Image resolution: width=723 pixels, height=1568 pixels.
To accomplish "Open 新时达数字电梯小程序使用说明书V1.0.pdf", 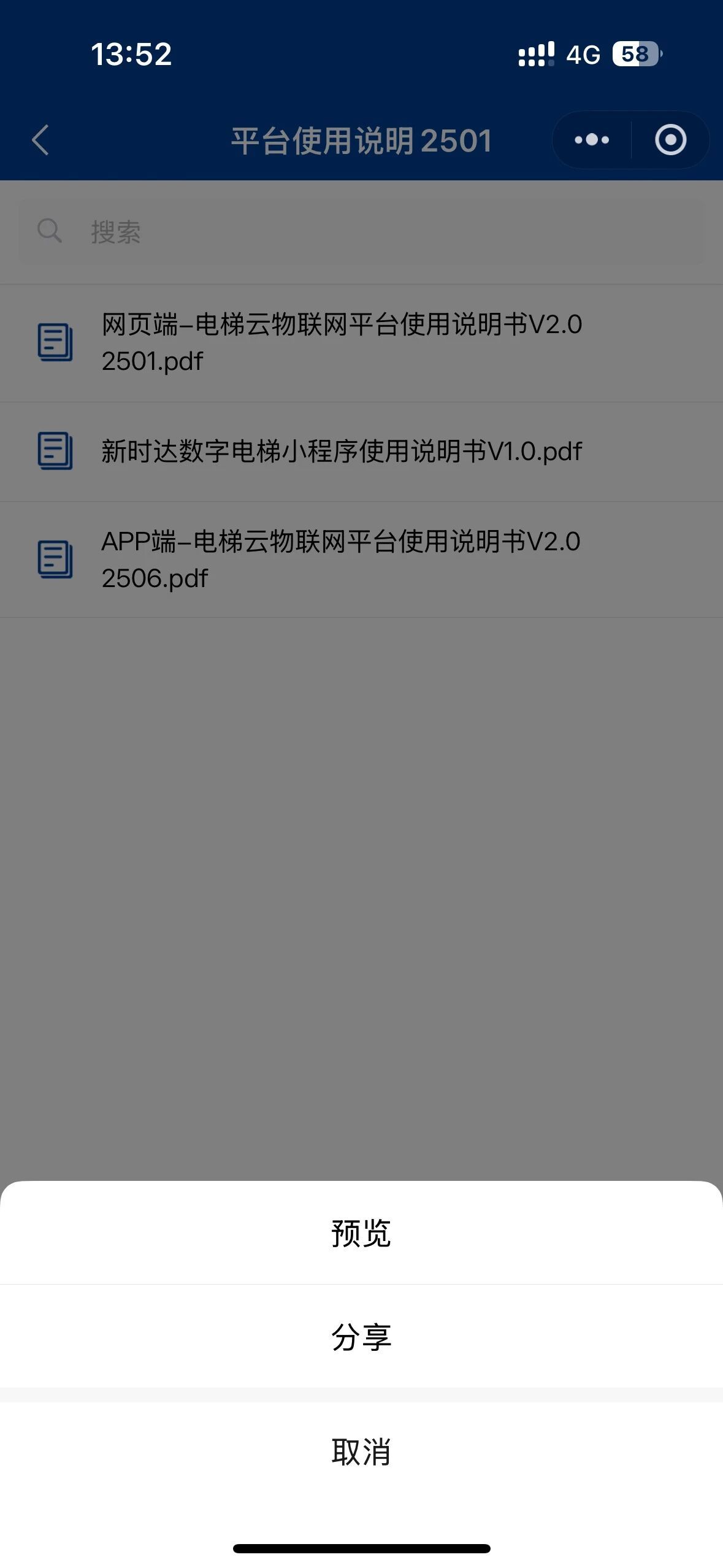I will tap(341, 452).
